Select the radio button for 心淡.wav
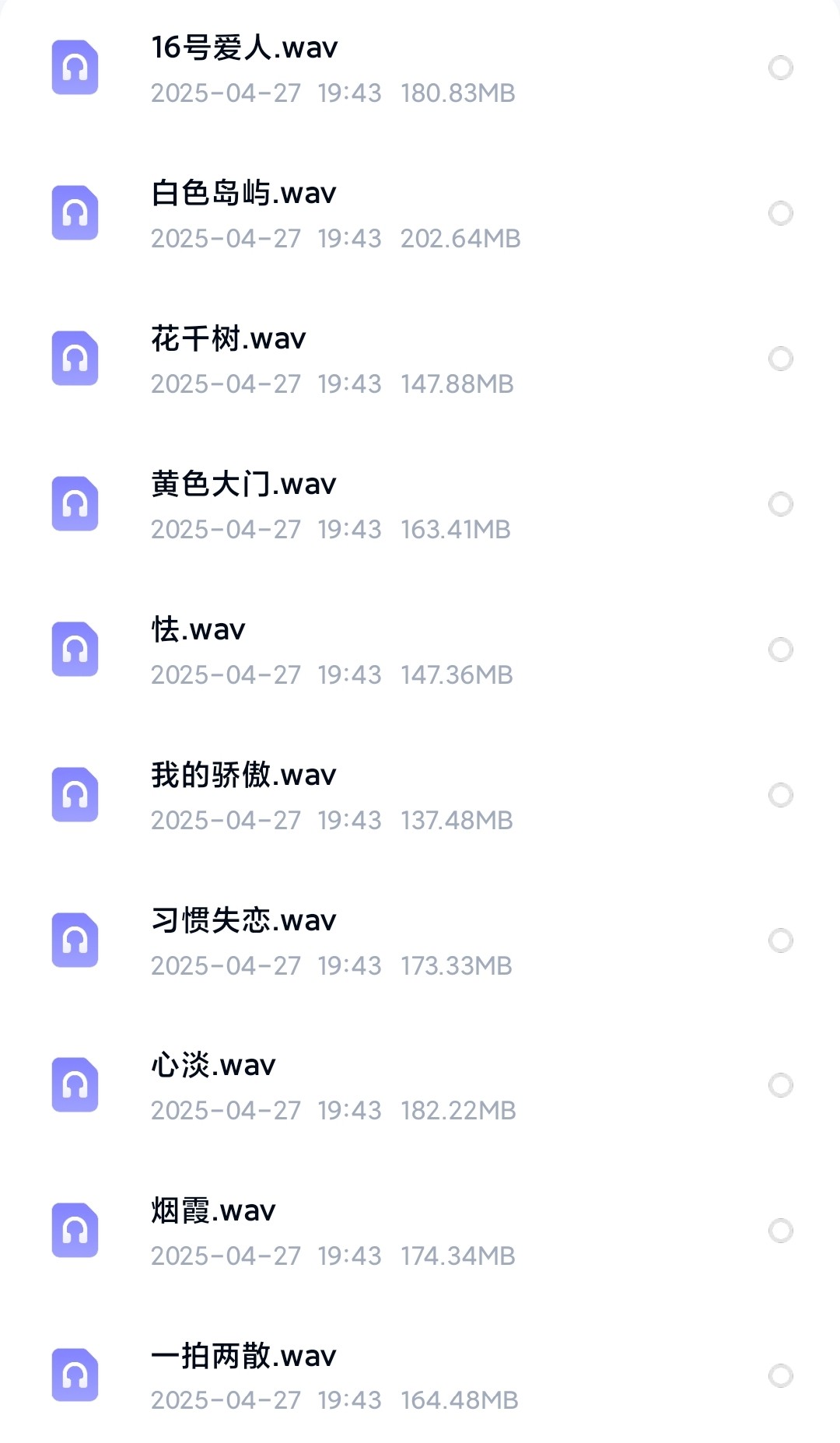Screen dimensions: 840x1443 [780, 1085]
